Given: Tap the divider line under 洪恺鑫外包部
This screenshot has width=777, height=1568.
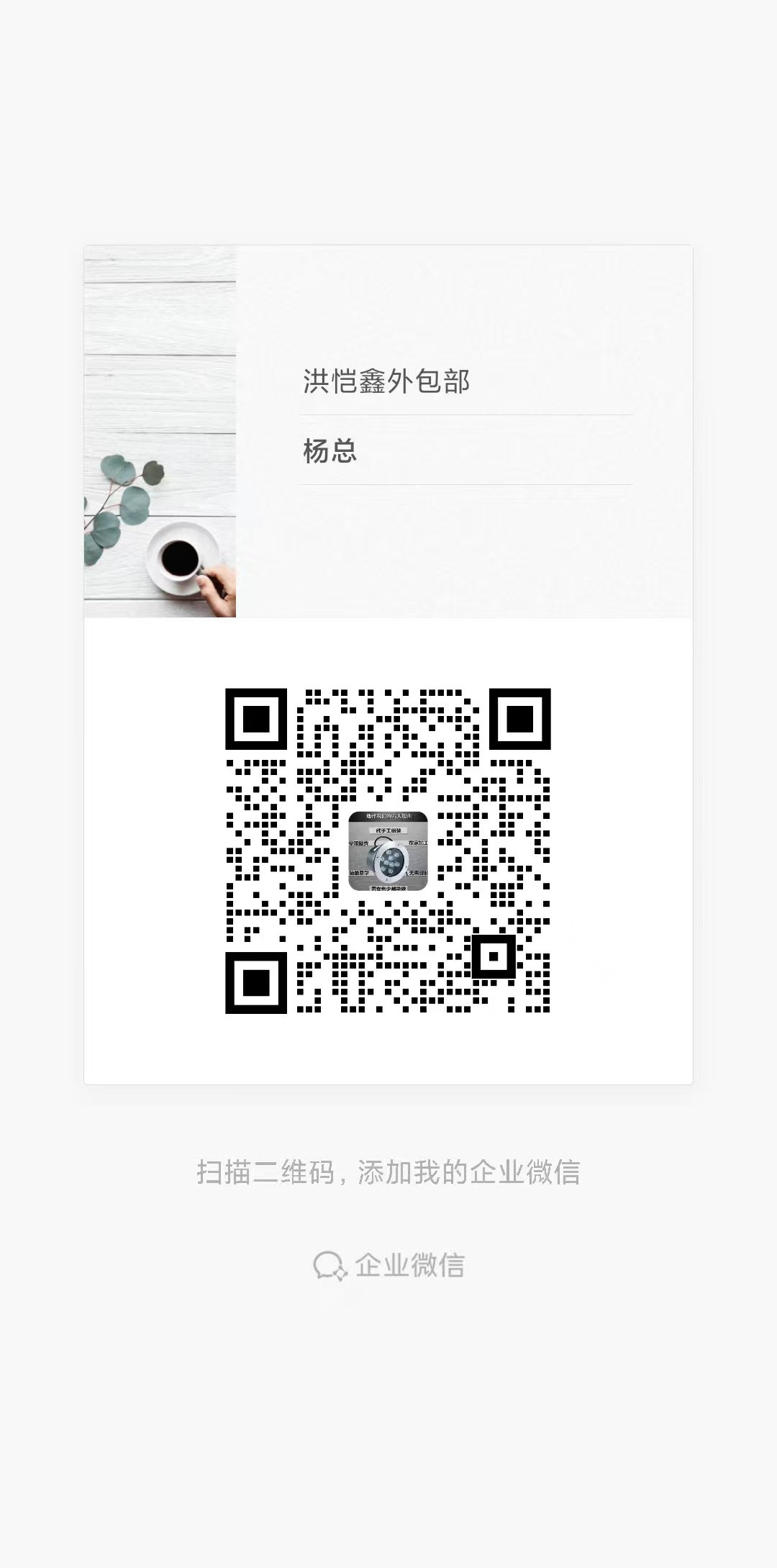Looking at the screenshot, I should (465, 414).
